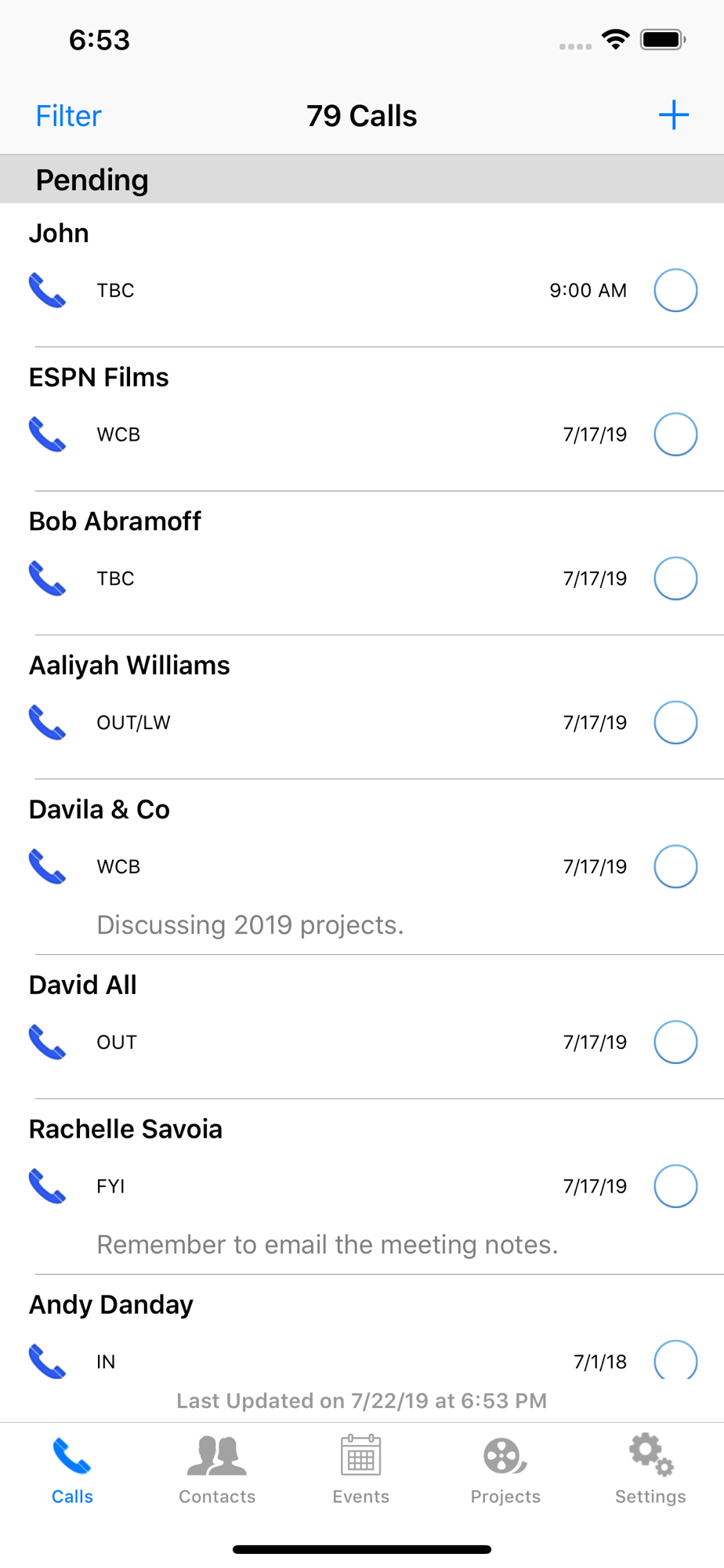Call Rachelle Savoia using phone icon
This screenshot has width=724, height=1568.
[47, 1186]
